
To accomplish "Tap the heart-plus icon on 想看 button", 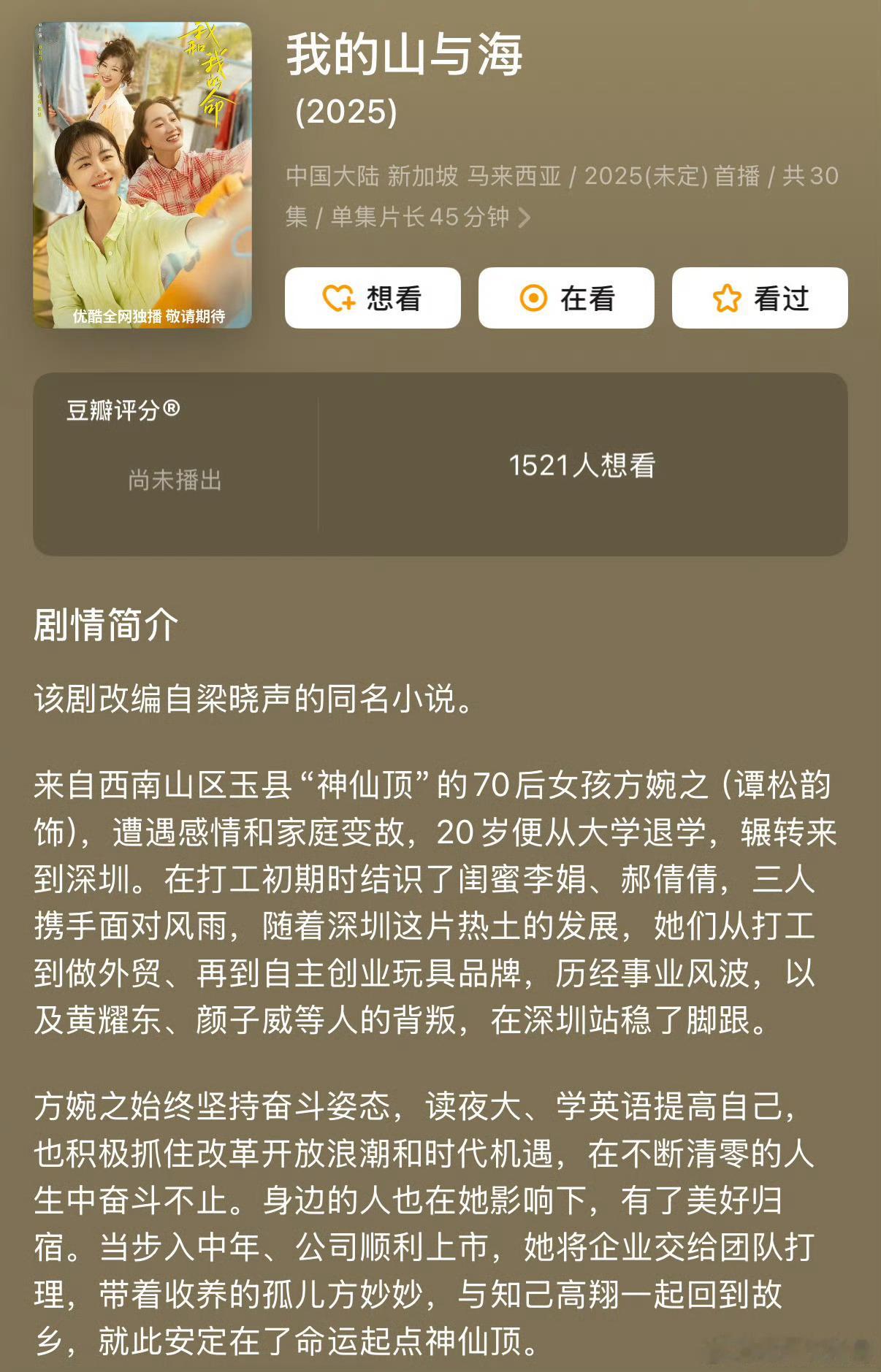I will pos(340,298).
